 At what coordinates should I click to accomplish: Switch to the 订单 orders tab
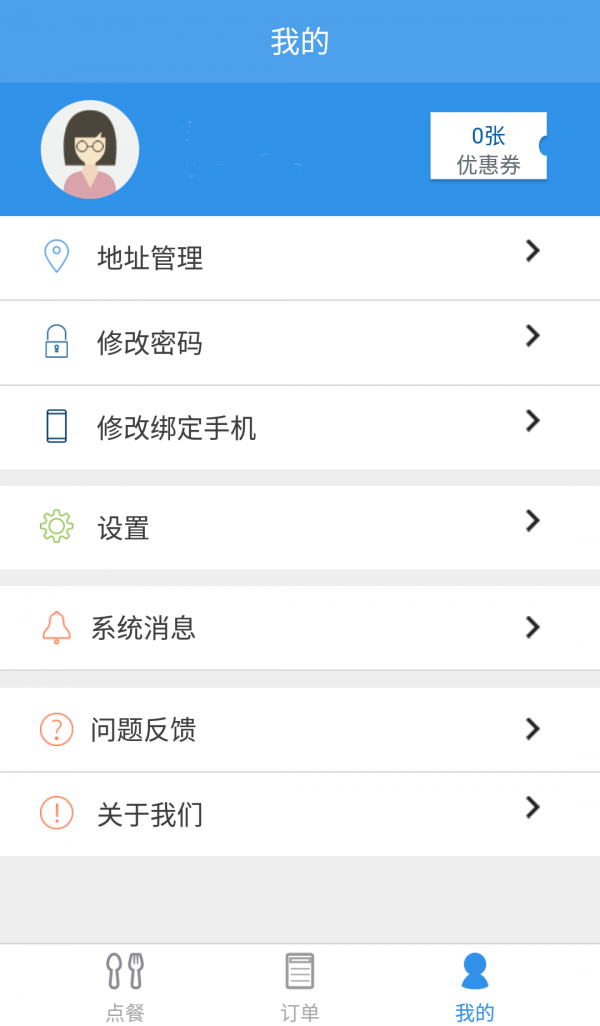[x=300, y=986]
